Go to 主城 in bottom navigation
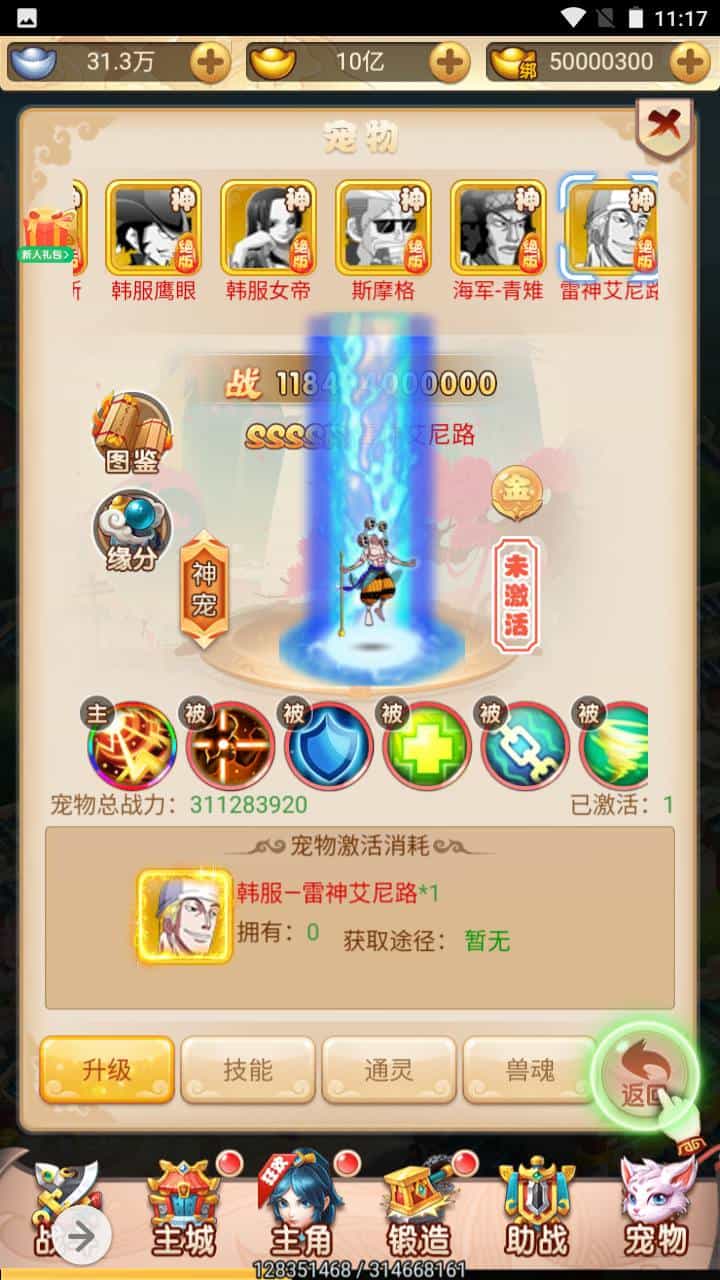Screen dimensions: 720x1280 click(184, 1210)
